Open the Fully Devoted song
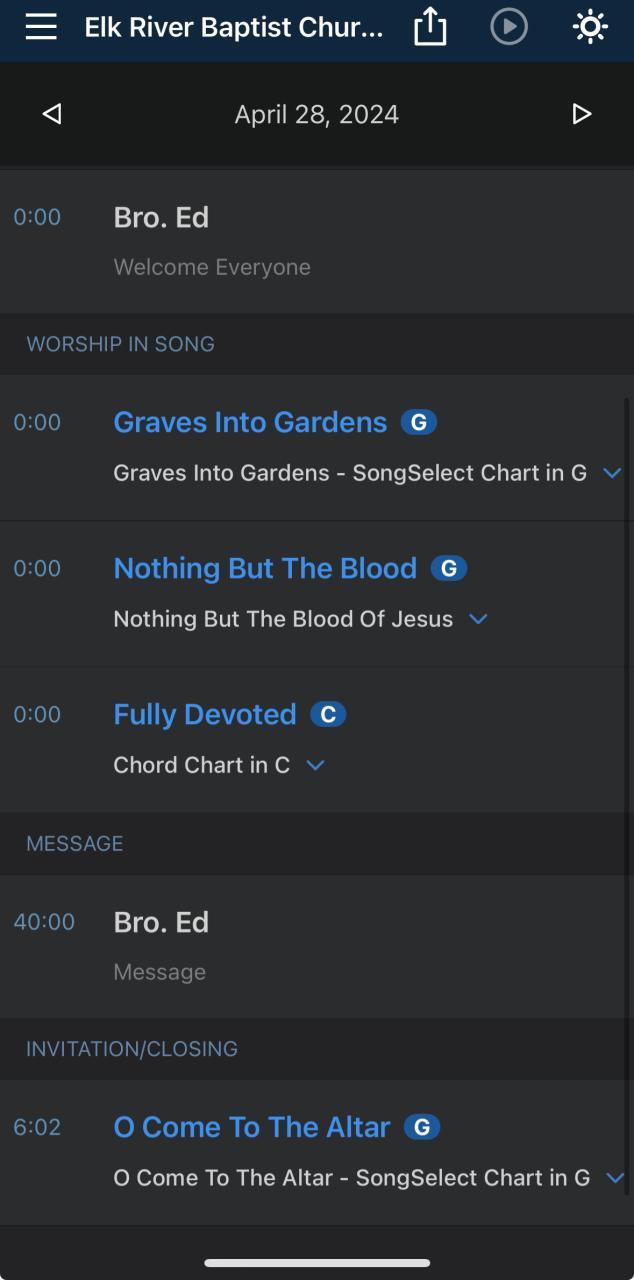 pyautogui.click(x=205, y=714)
